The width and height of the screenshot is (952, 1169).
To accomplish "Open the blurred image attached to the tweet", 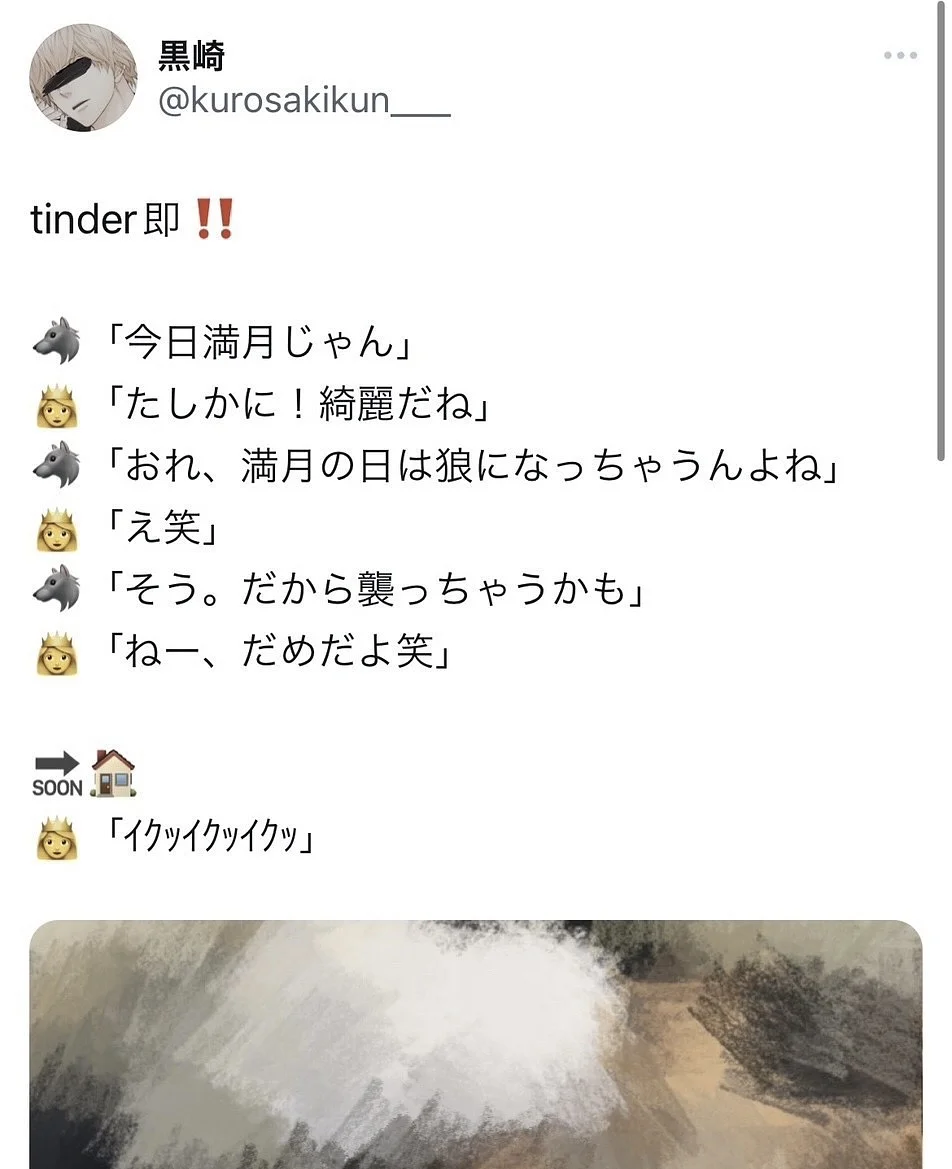I will tap(476, 1043).
